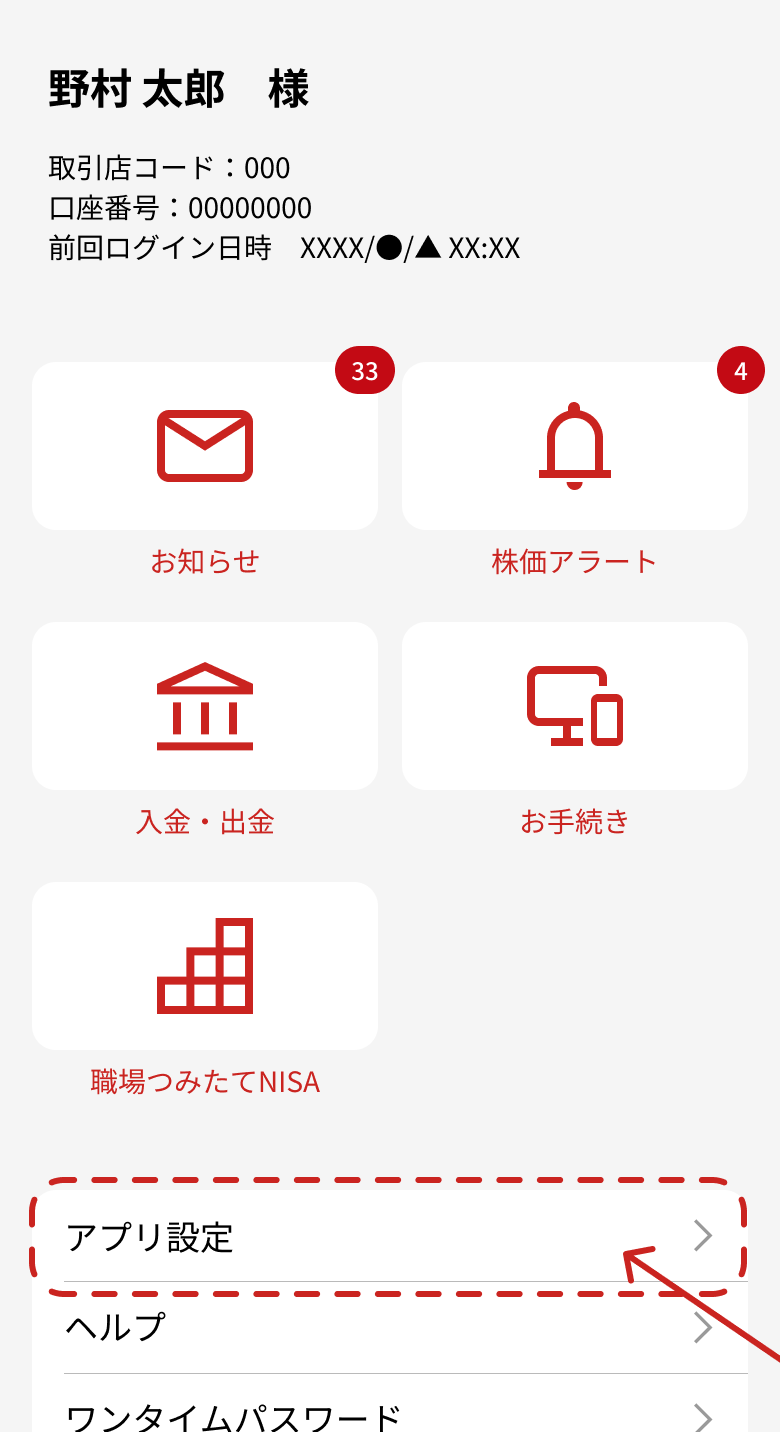This screenshot has height=1432, width=780.
Task: Open the アプリ設定 row
Action: click(x=390, y=1236)
